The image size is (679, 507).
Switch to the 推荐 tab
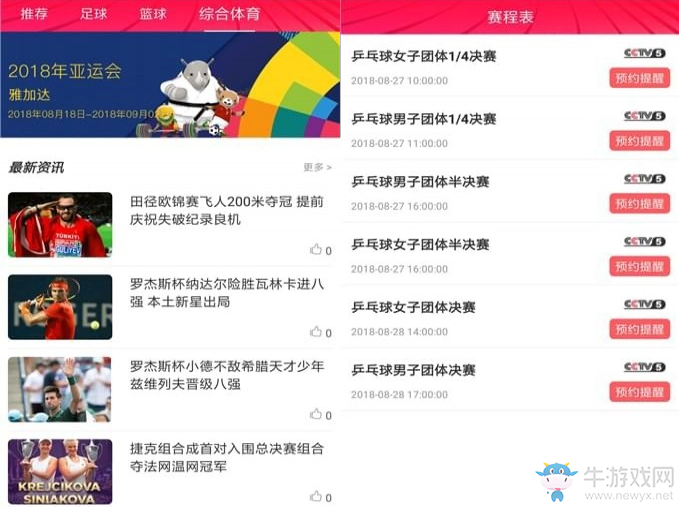tap(34, 14)
